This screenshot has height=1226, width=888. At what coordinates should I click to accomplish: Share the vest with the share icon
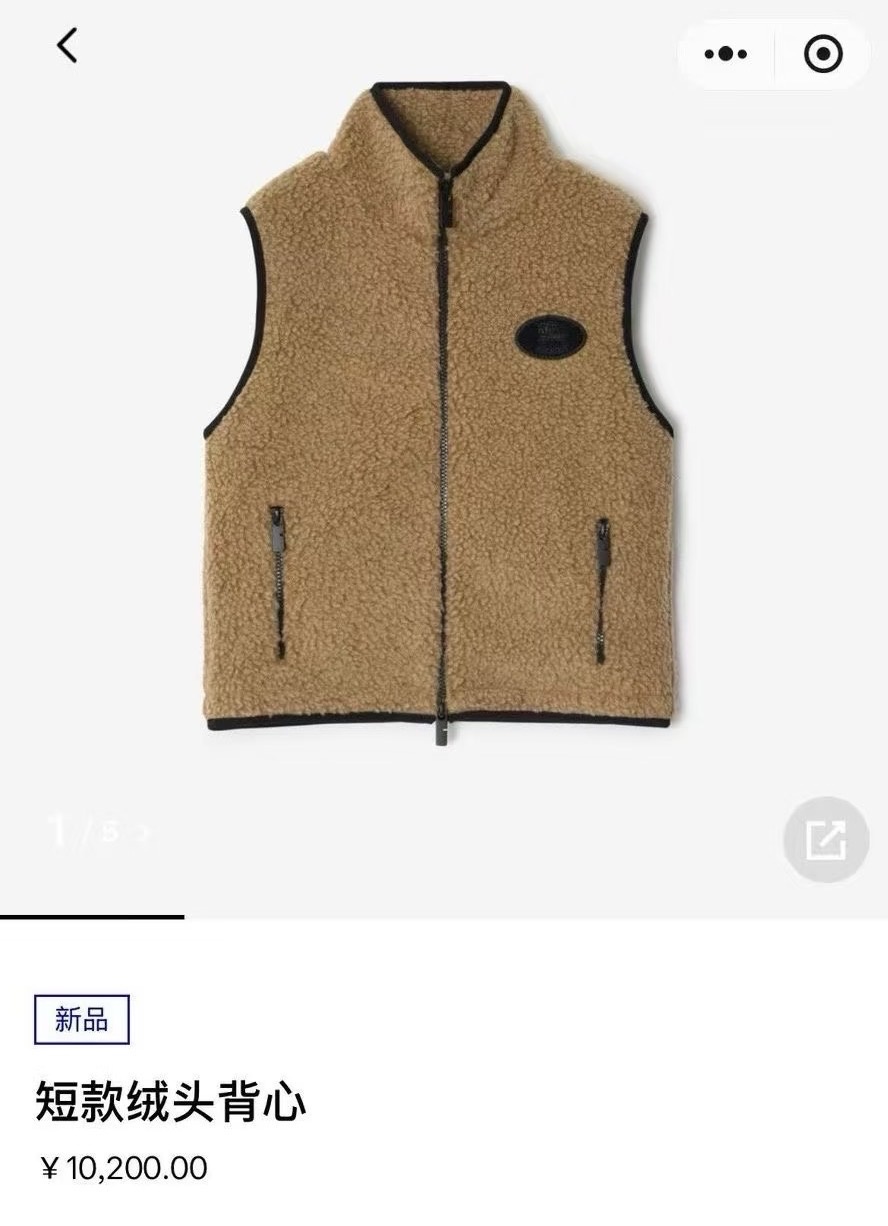click(825, 839)
